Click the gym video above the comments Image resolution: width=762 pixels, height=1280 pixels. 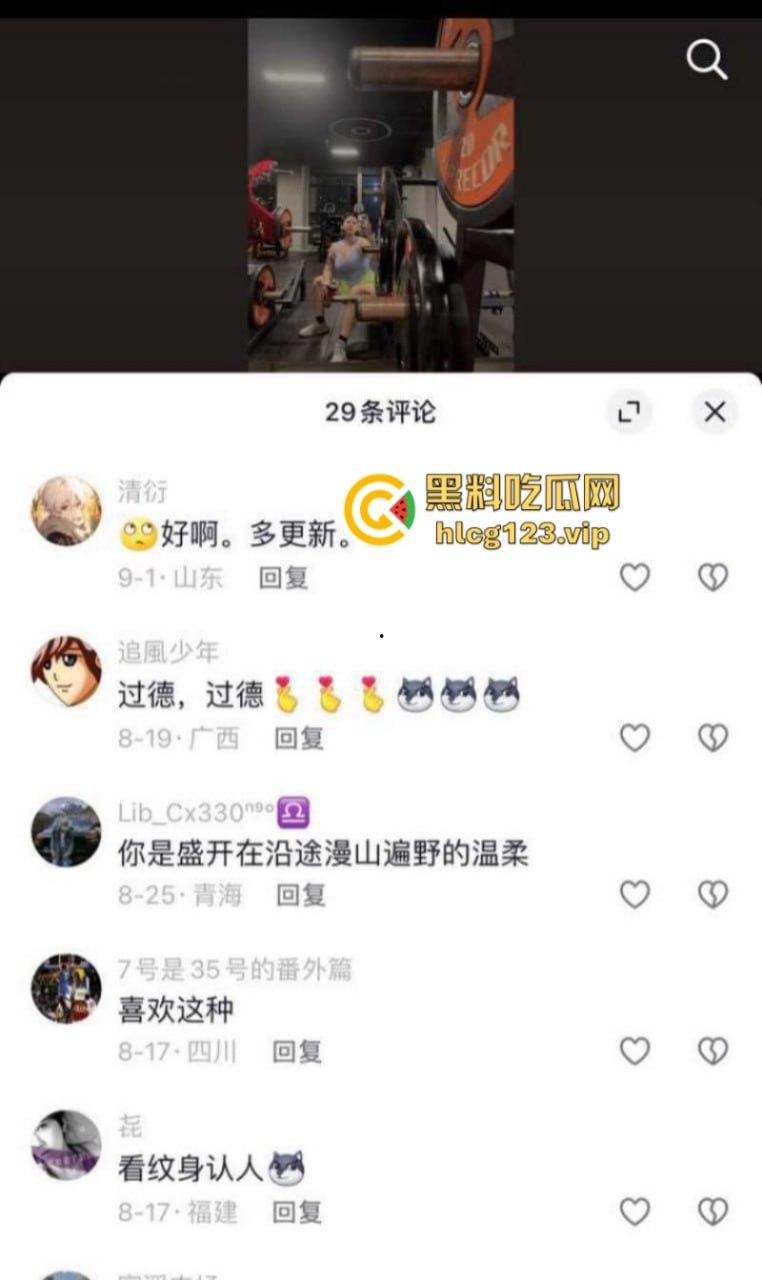point(380,190)
